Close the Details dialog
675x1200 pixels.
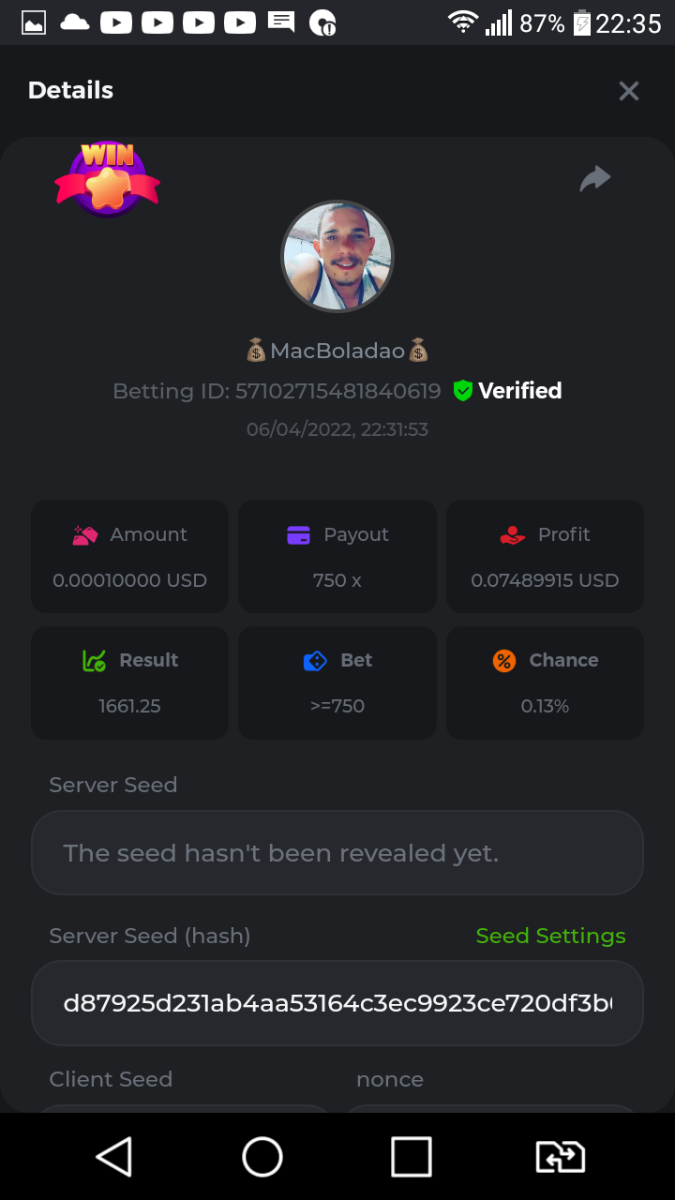coord(628,91)
